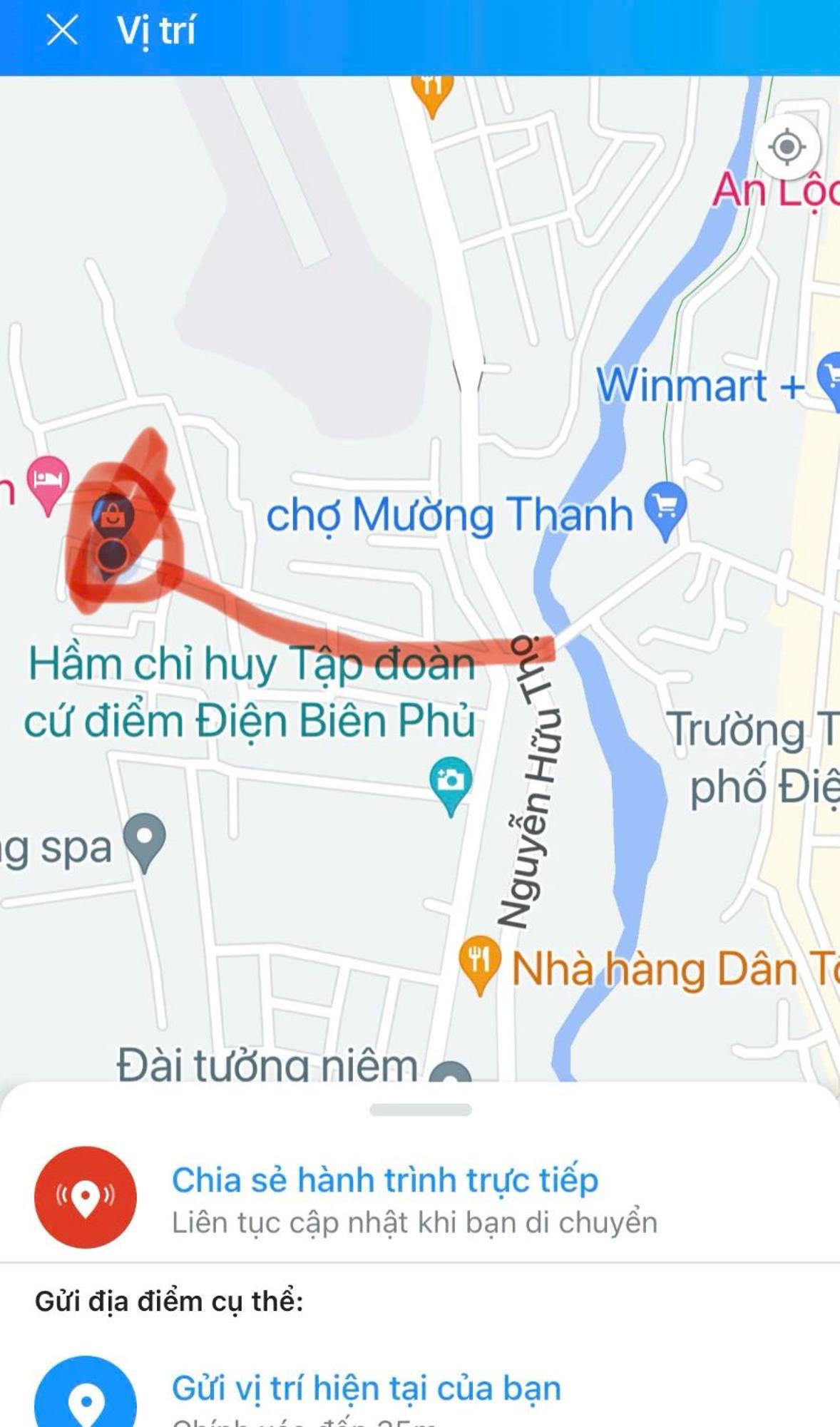The height and width of the screenshot is (1427, 840).
Task: Center map on my current location
Action: pos(787,148)
